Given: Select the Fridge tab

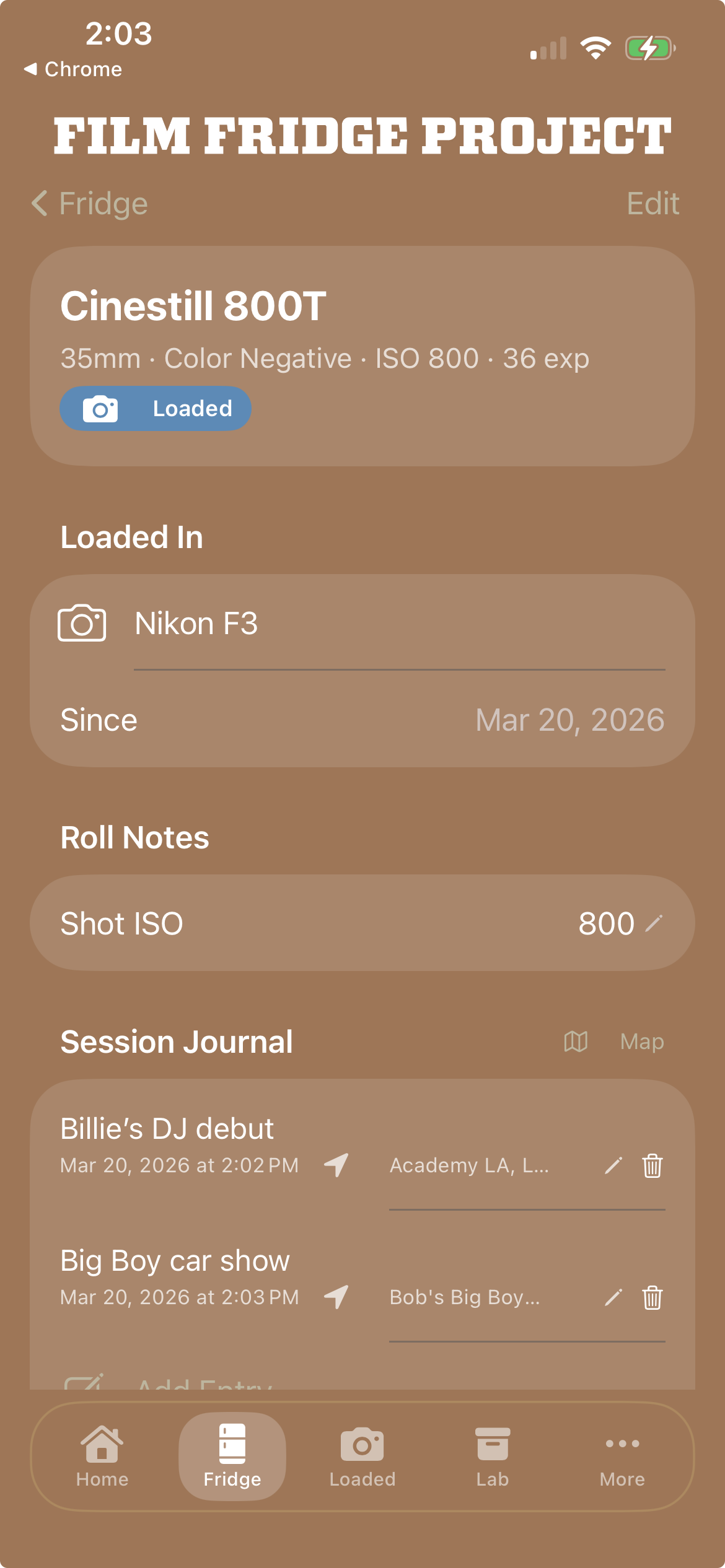Looking at the screenshot, I should (232, 1457).
